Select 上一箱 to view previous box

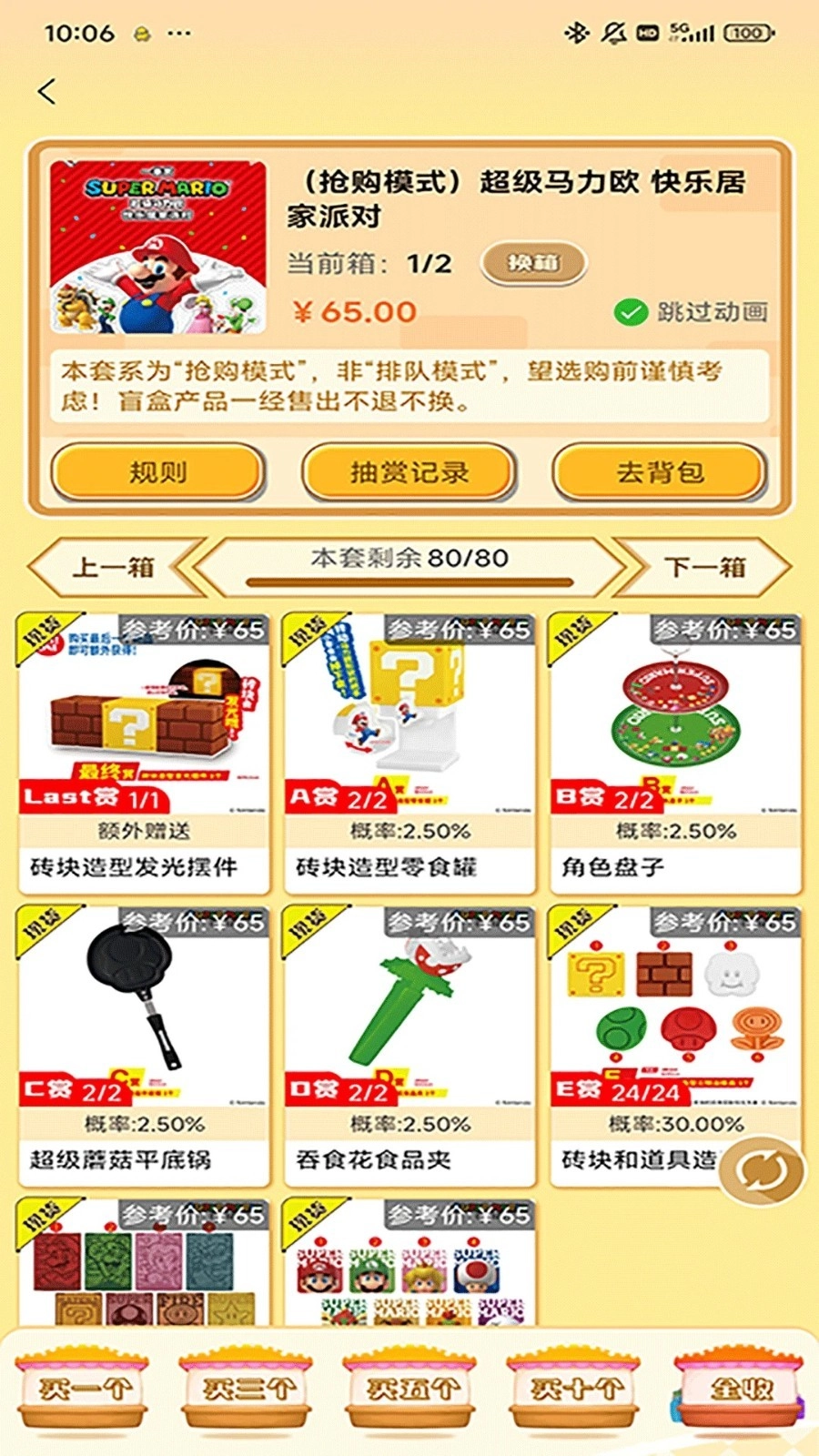(x=114, y=566)
